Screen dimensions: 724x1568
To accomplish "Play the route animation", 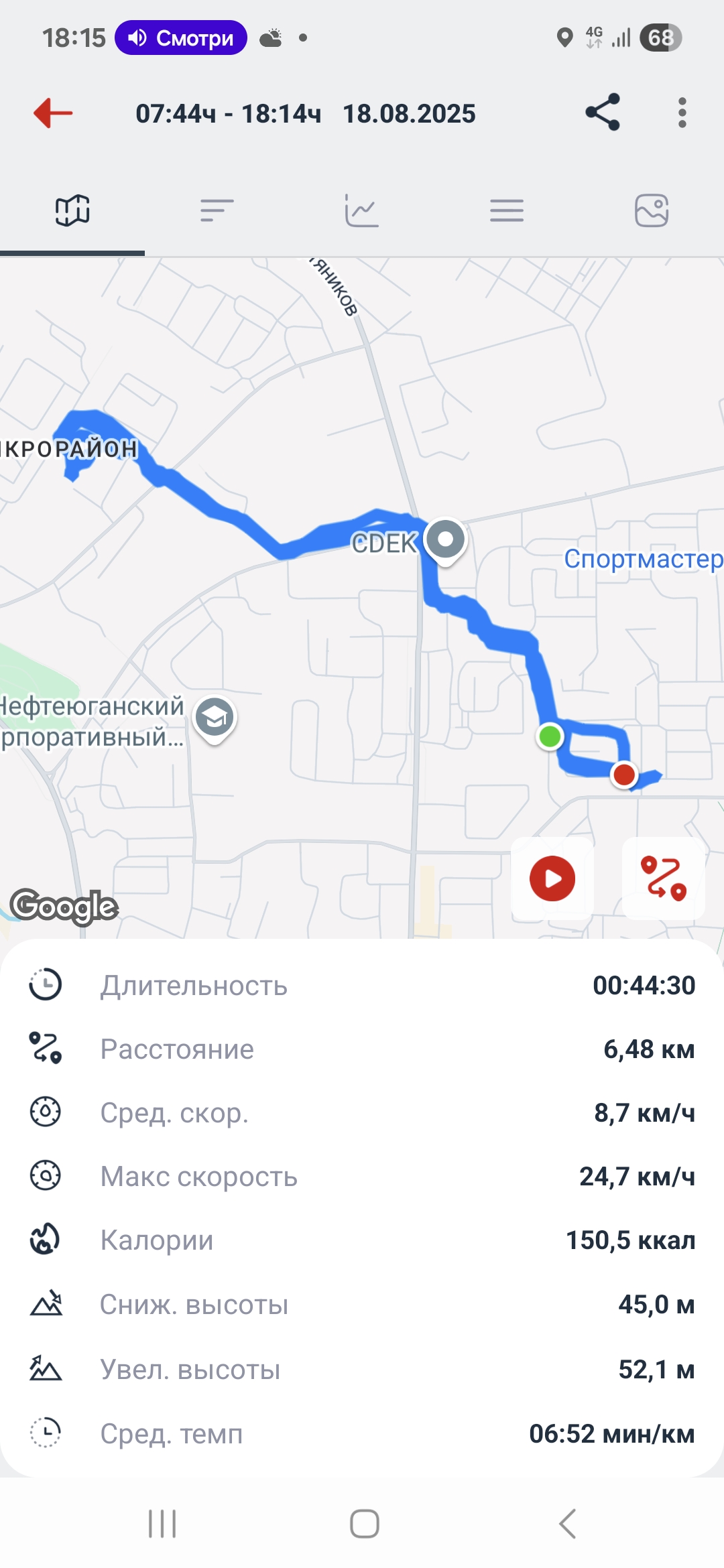I will 552,878.
